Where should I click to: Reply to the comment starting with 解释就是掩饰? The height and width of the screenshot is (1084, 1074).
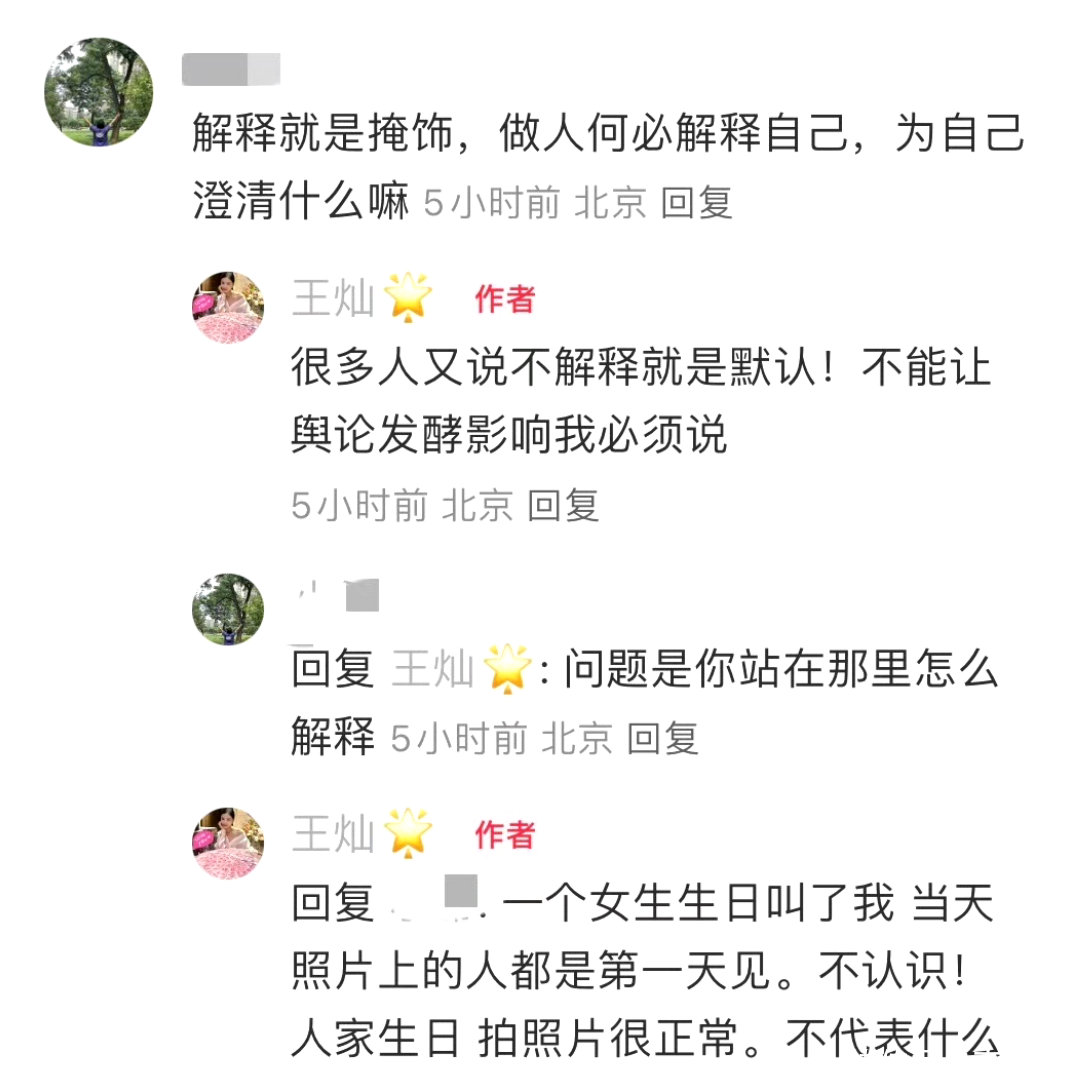[x=697, y=203]
